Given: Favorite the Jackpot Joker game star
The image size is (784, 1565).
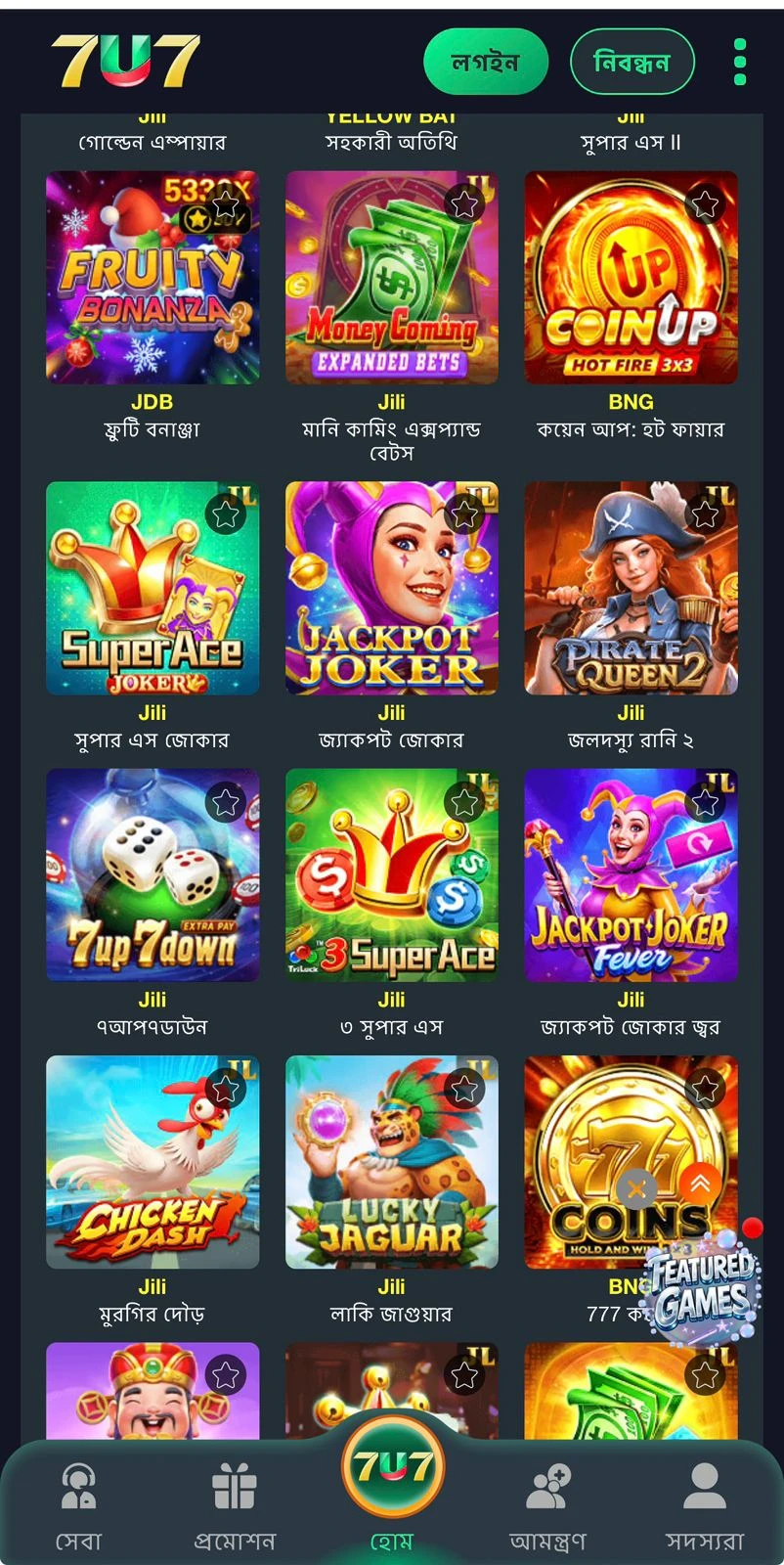Looking at the screenshot, I should point(464,514).
